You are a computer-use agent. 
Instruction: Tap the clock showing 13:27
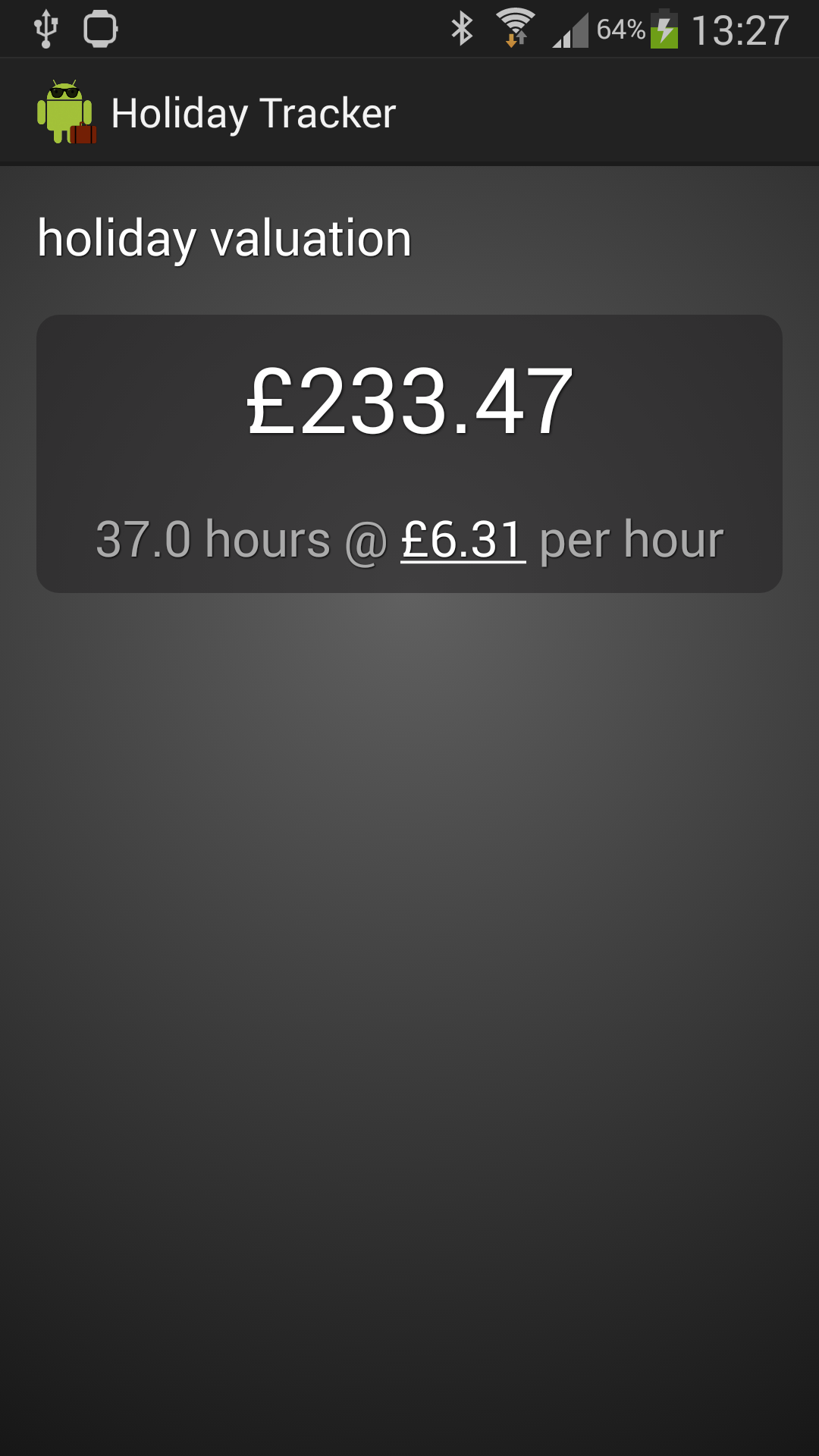pyautogui.click(x=739, y=27)
